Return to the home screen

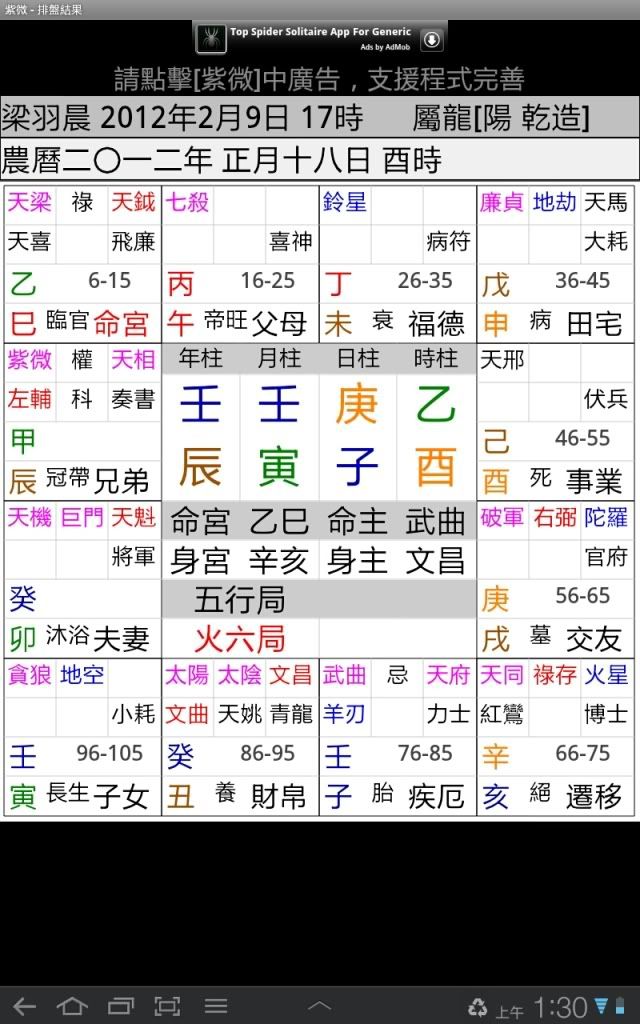click(72, 1006)
